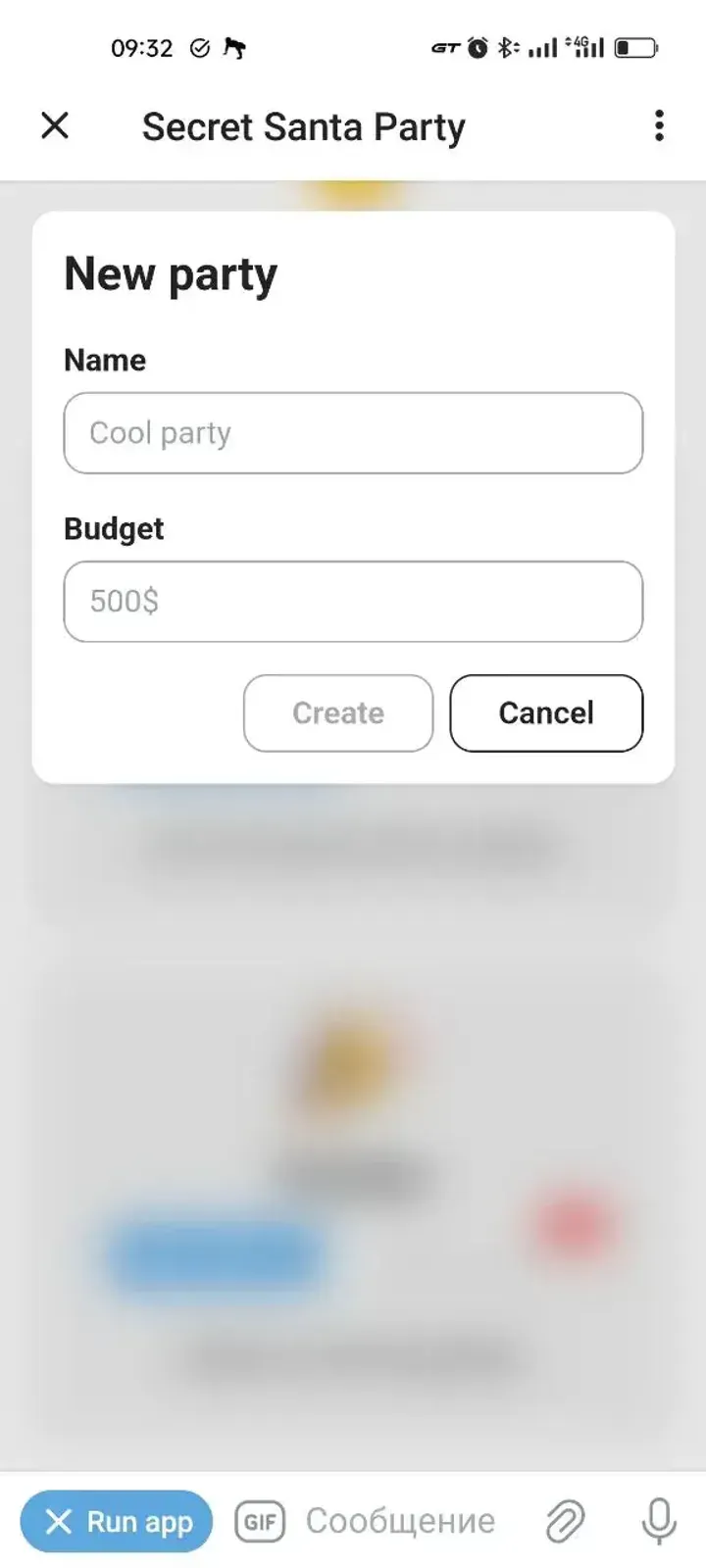Attach a file with the paperclip
Screen dimensions: 706x1568
click(565, 1522)
